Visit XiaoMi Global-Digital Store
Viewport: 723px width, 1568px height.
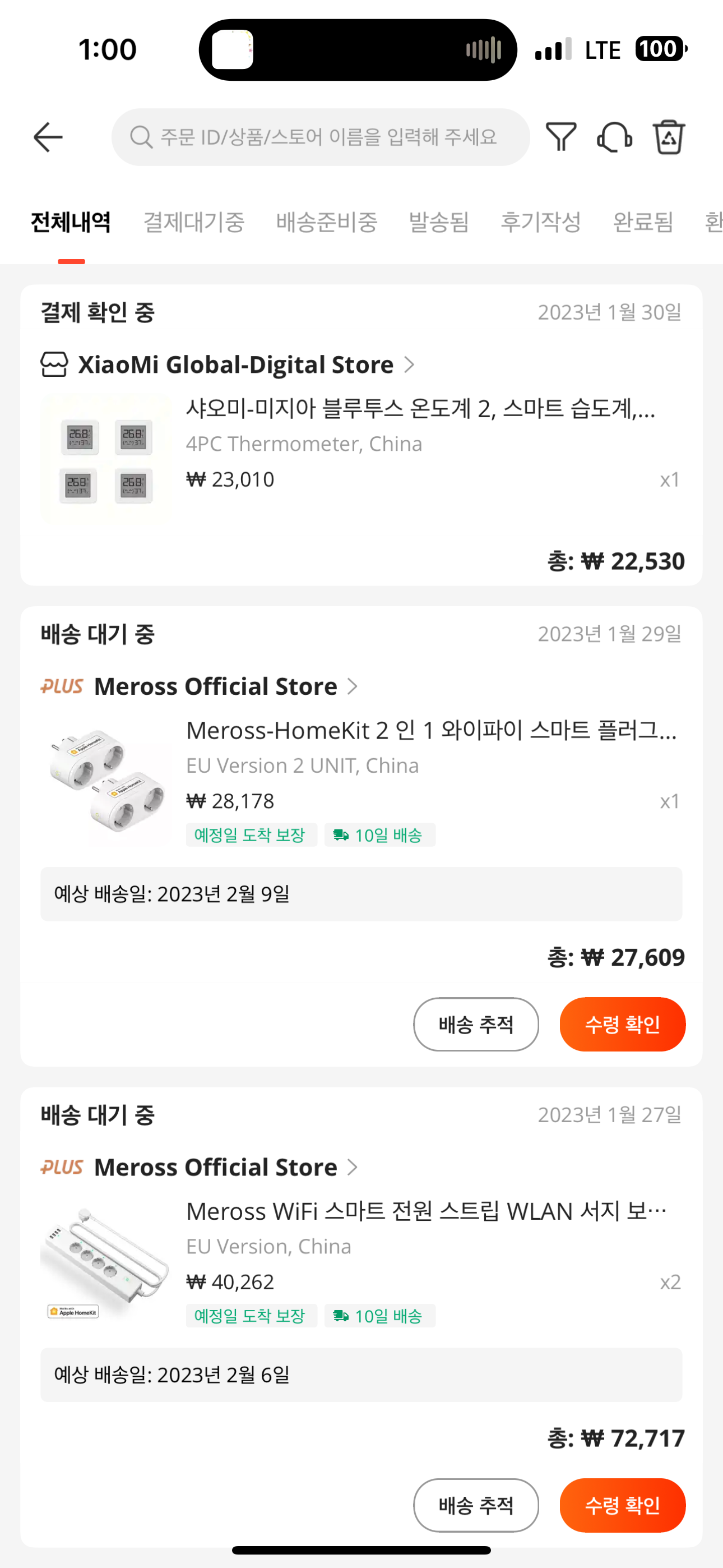tap(235, 365)
